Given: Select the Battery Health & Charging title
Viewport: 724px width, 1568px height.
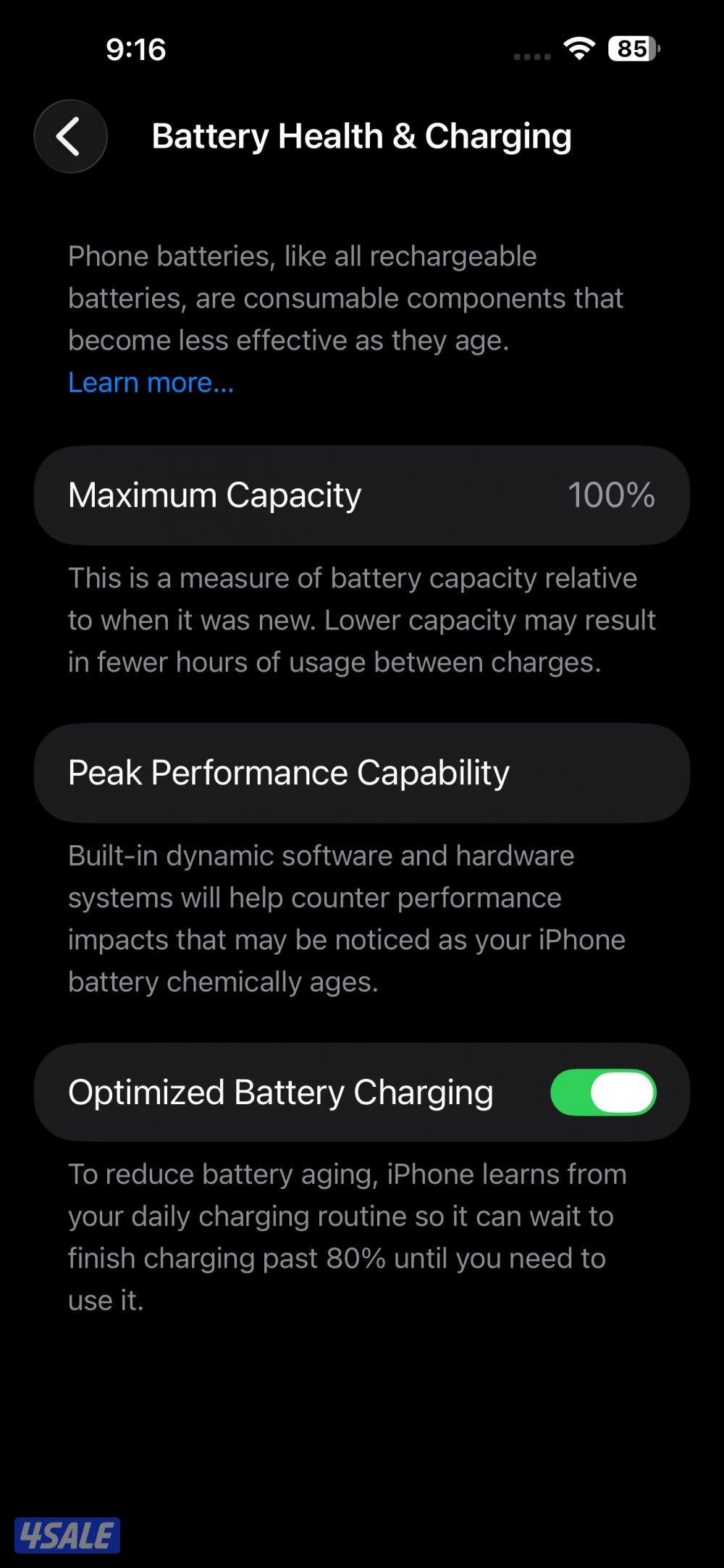Looking at the screenshot, I should pyautogui.click(x=361, y=136).
